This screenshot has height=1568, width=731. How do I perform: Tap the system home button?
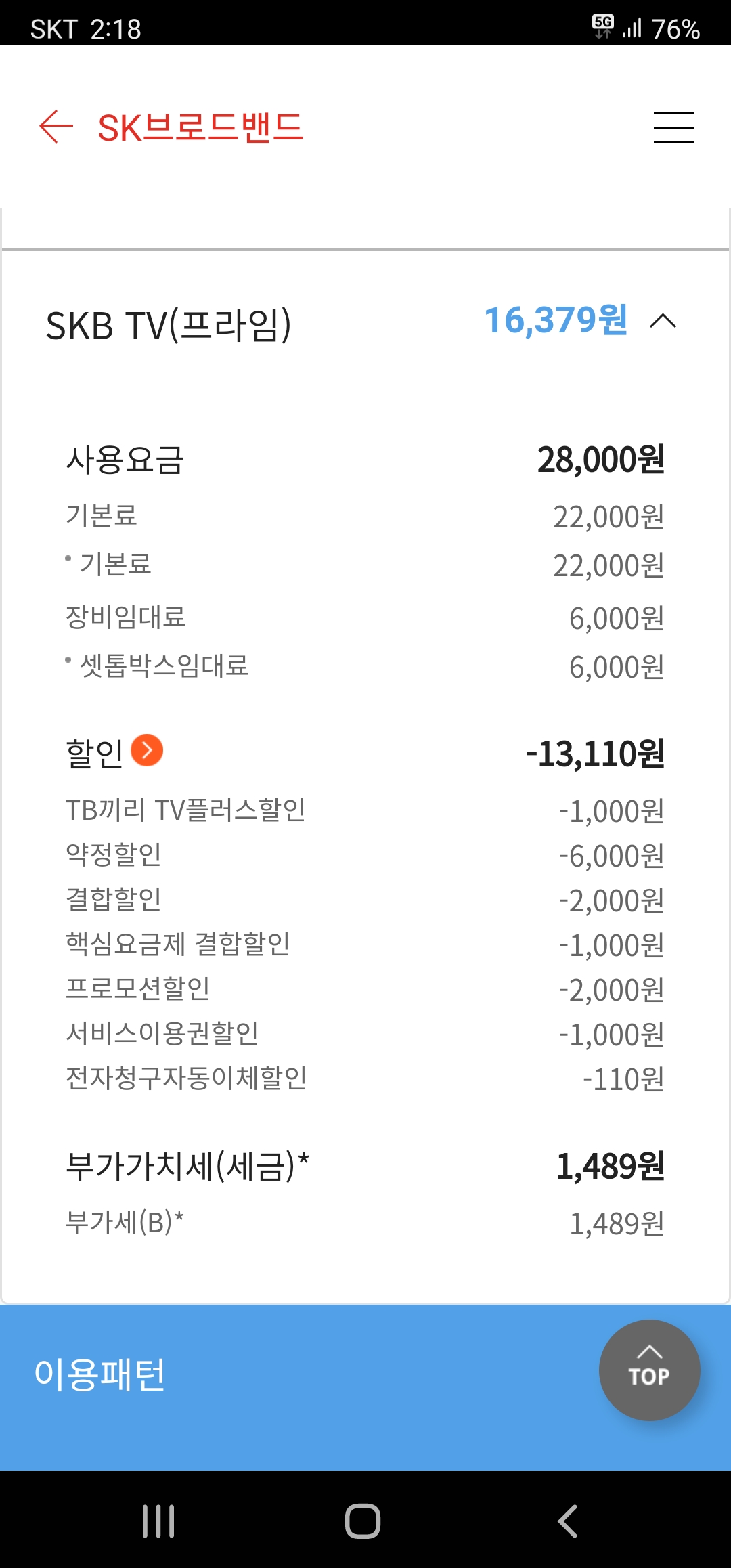(363, 1521)
